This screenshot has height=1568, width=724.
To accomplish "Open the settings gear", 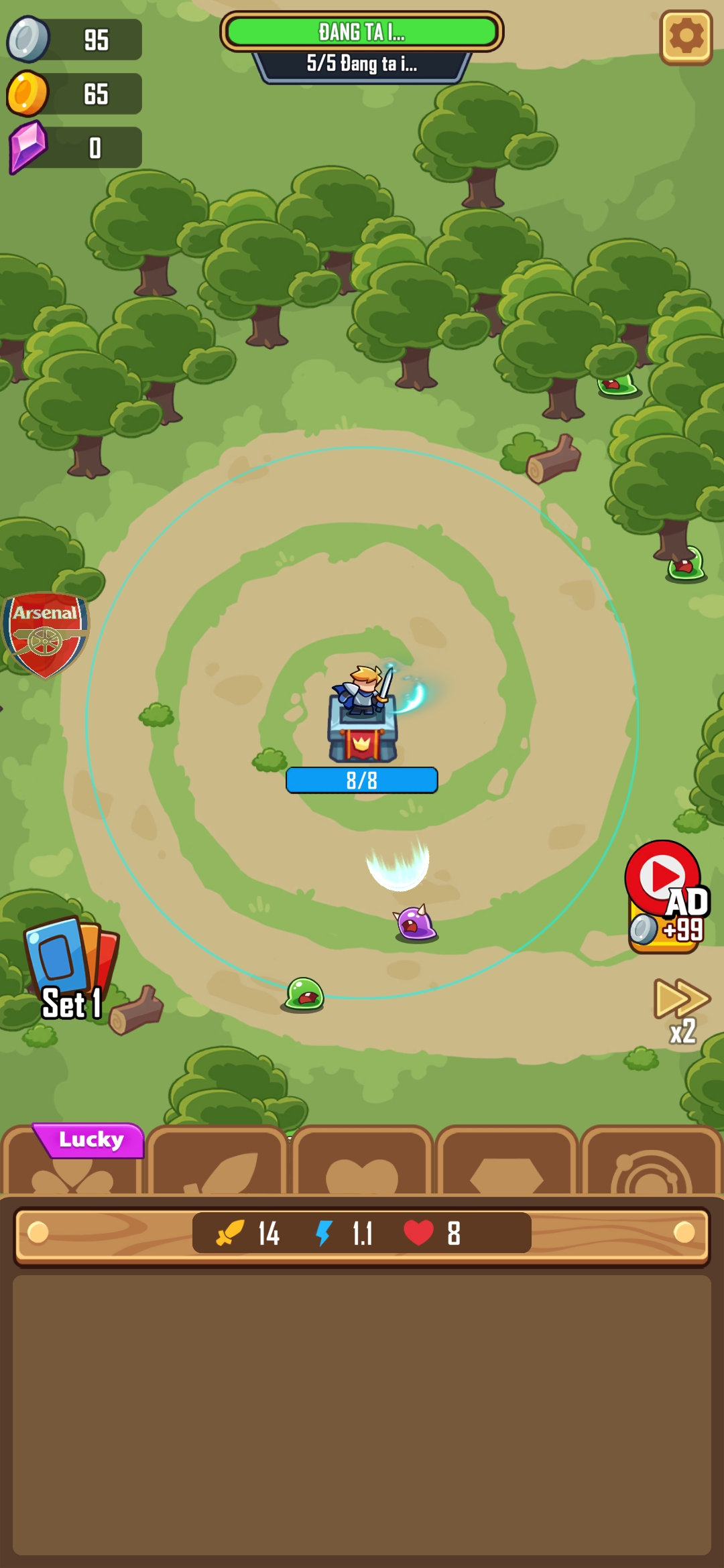I will click(x=685, y=37).
